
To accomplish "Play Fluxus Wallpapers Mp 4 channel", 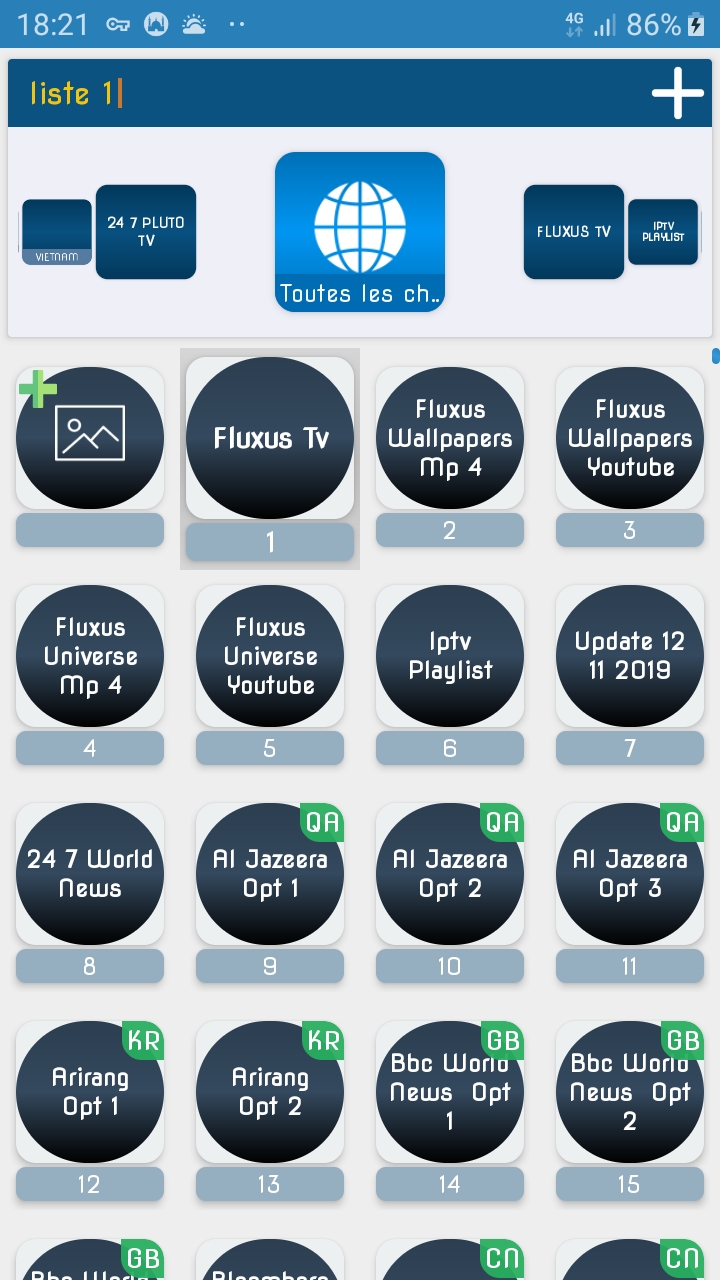I will point(450,438).
